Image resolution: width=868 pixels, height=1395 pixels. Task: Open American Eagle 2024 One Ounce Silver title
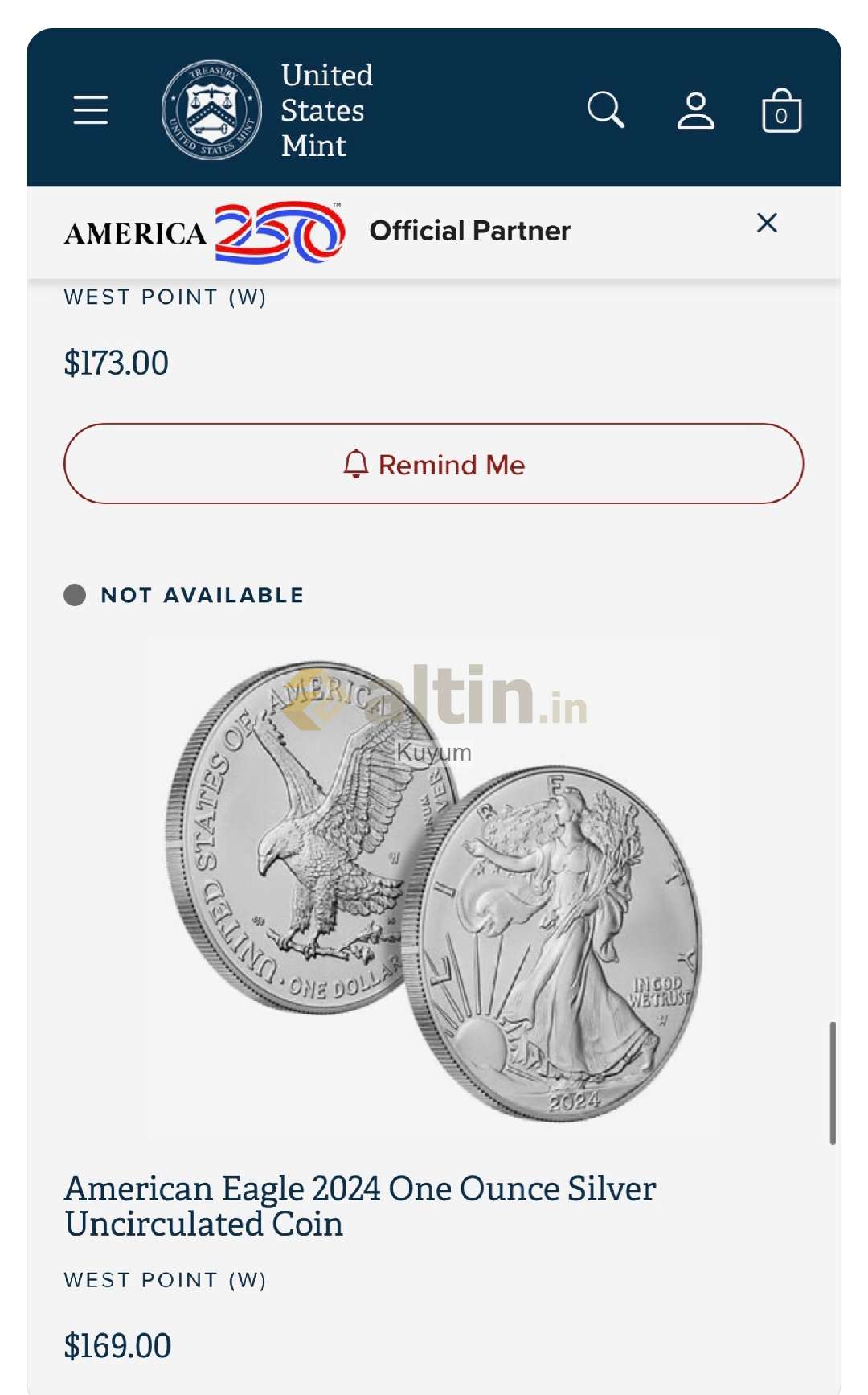tap(360, 1206)
